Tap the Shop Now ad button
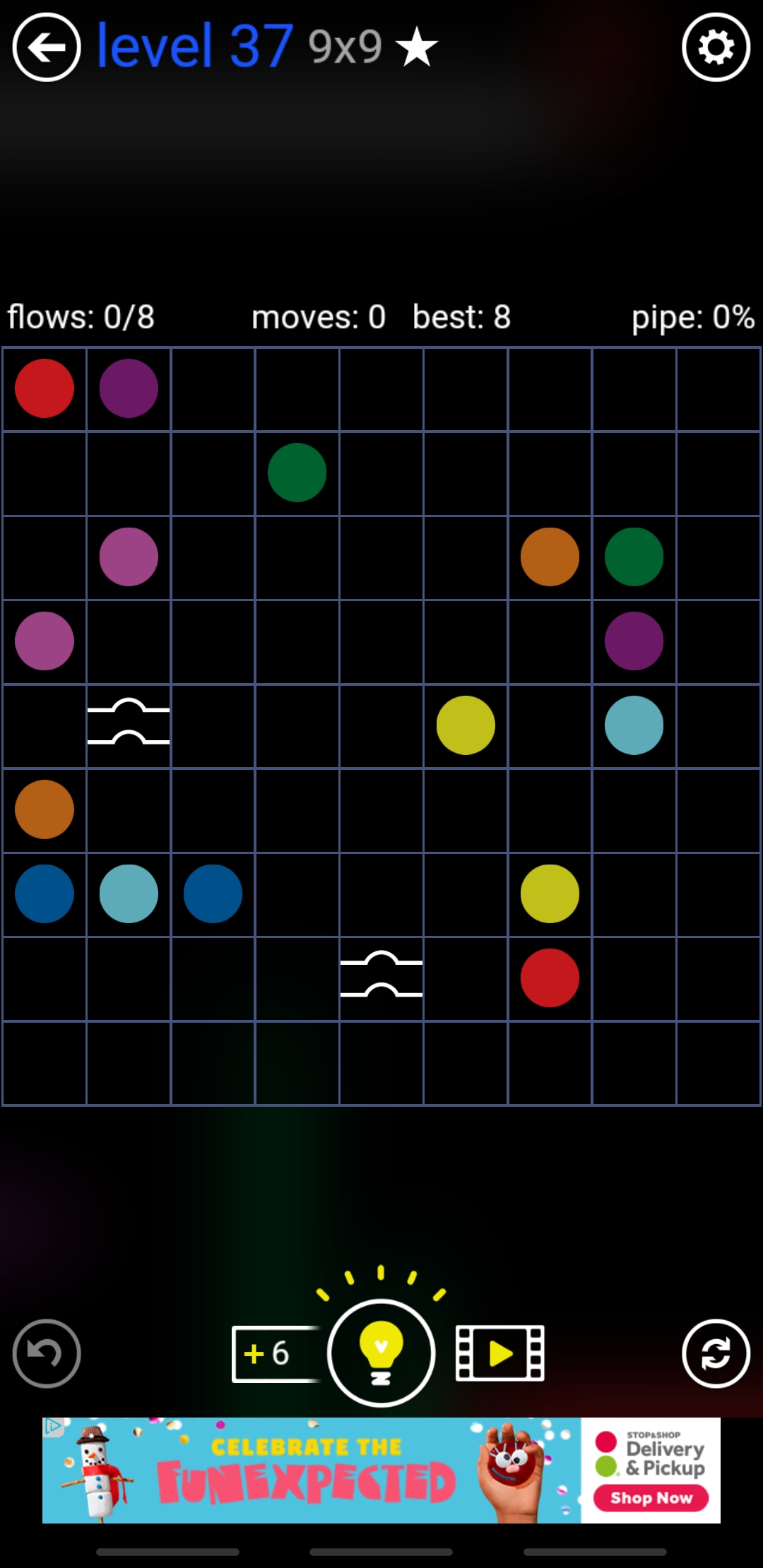 pyautogui.click(x=651, y=1497)
